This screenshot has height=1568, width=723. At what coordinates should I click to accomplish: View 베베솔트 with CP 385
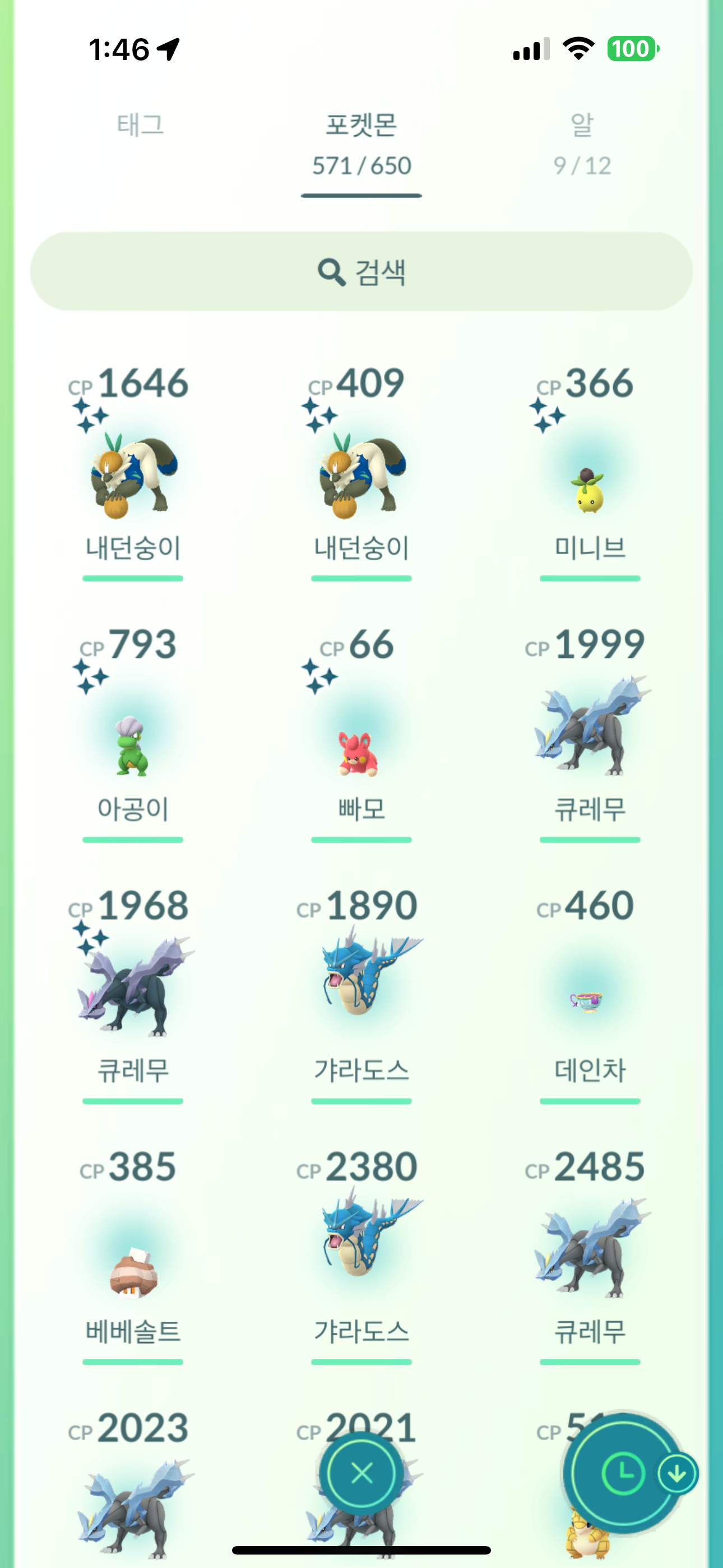point(133,1266)
